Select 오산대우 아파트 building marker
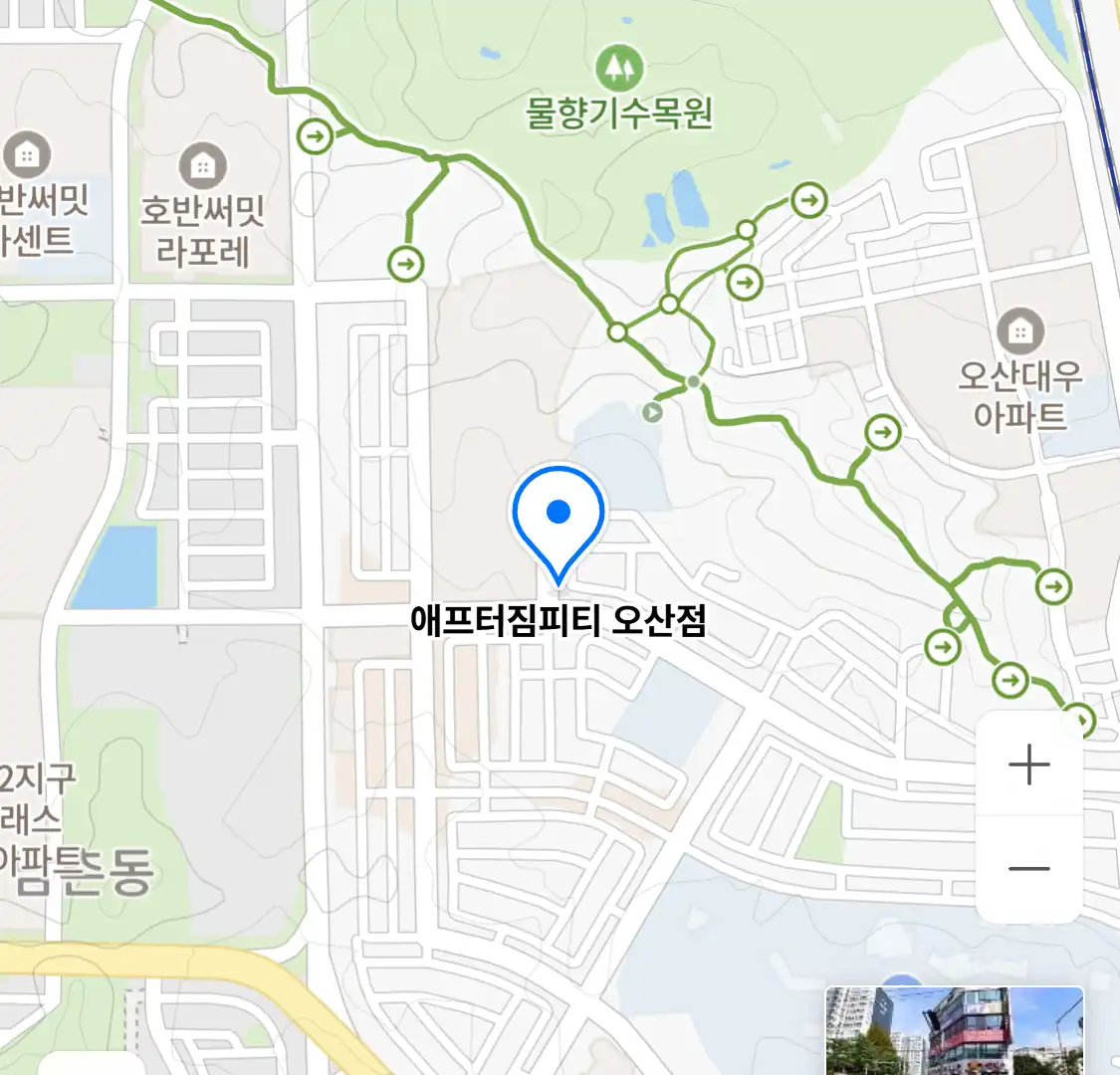The image size is (1120, 1075). [1019, 329]
